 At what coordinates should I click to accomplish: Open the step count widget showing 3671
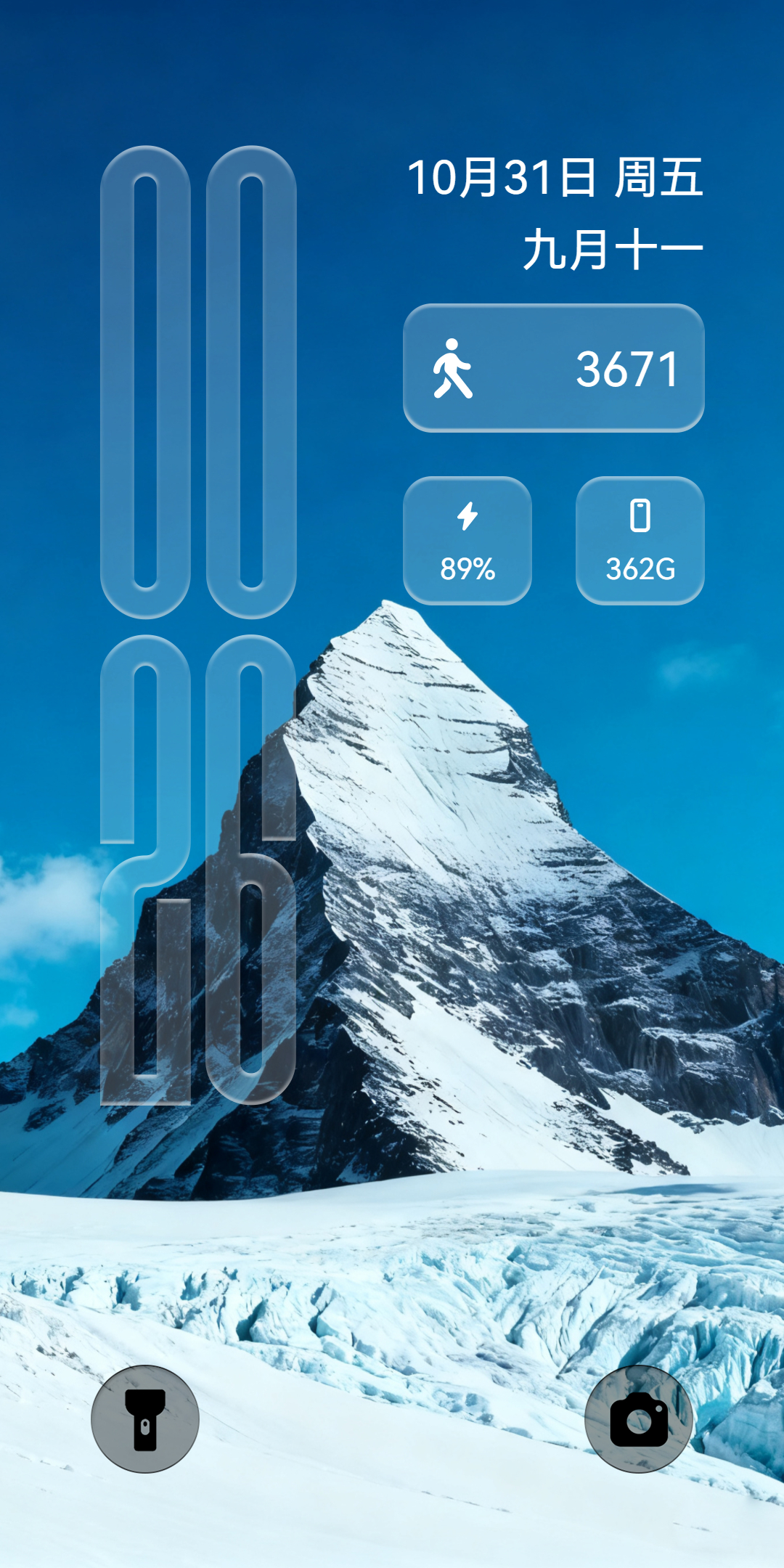coord(553,368)
